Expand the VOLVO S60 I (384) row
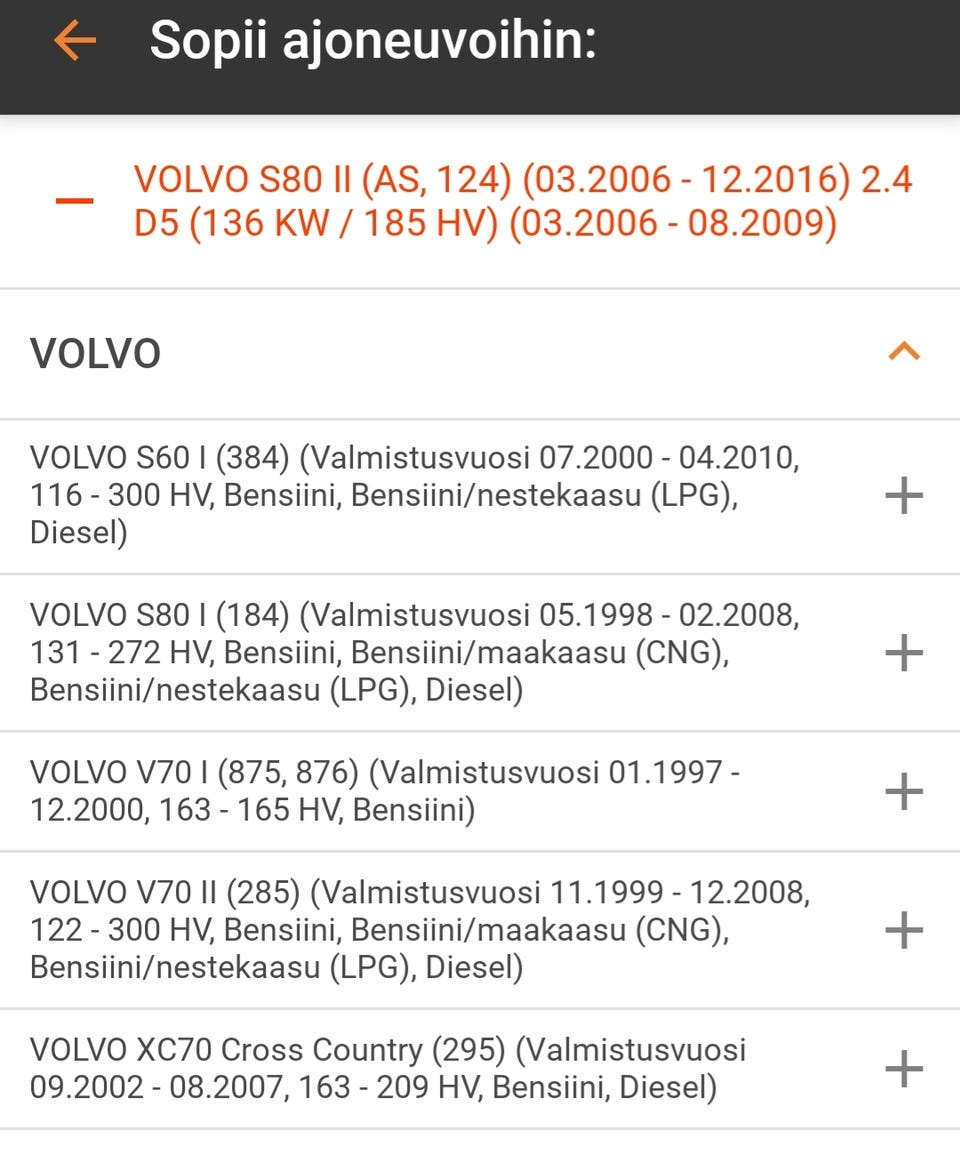The height and width of the screenshot is (1154, 960). coord(903,496)
